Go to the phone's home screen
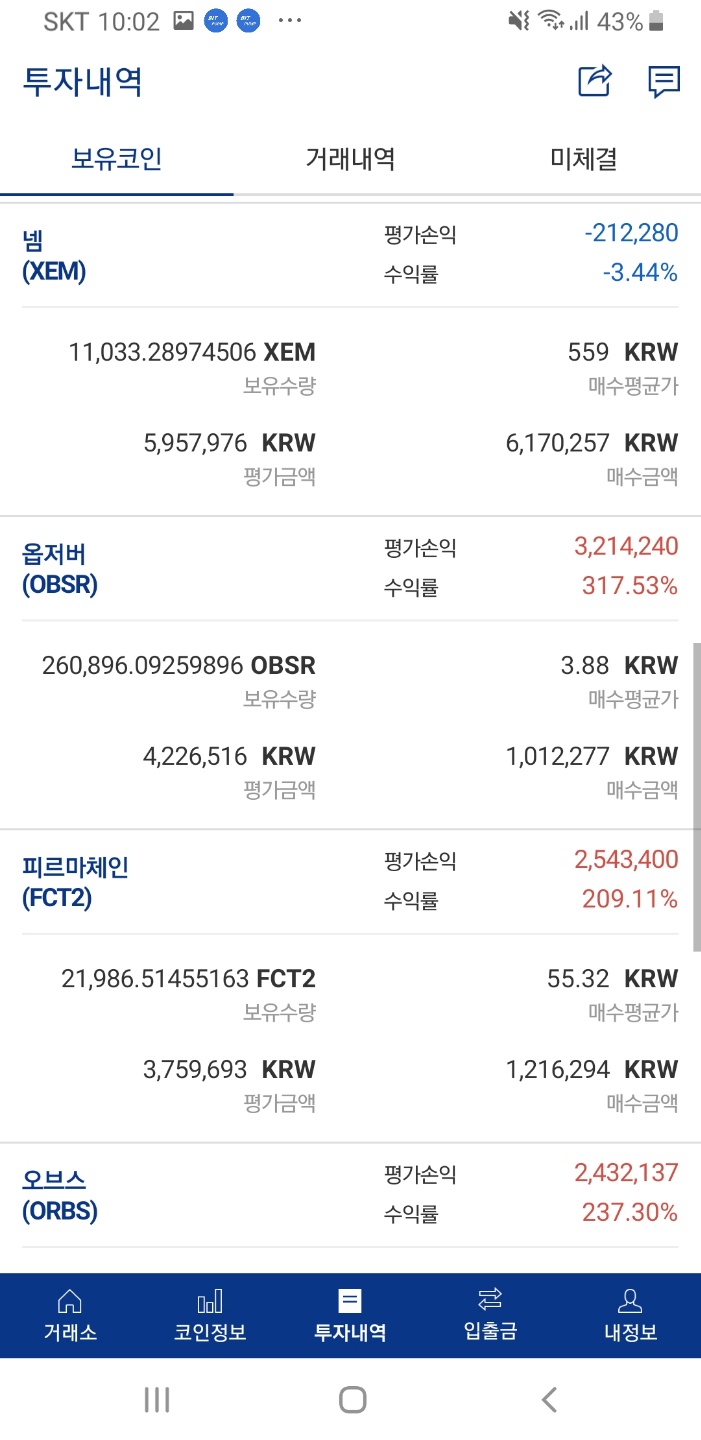The height and width of the screenshot is (1440, 701). (352, 1399)
